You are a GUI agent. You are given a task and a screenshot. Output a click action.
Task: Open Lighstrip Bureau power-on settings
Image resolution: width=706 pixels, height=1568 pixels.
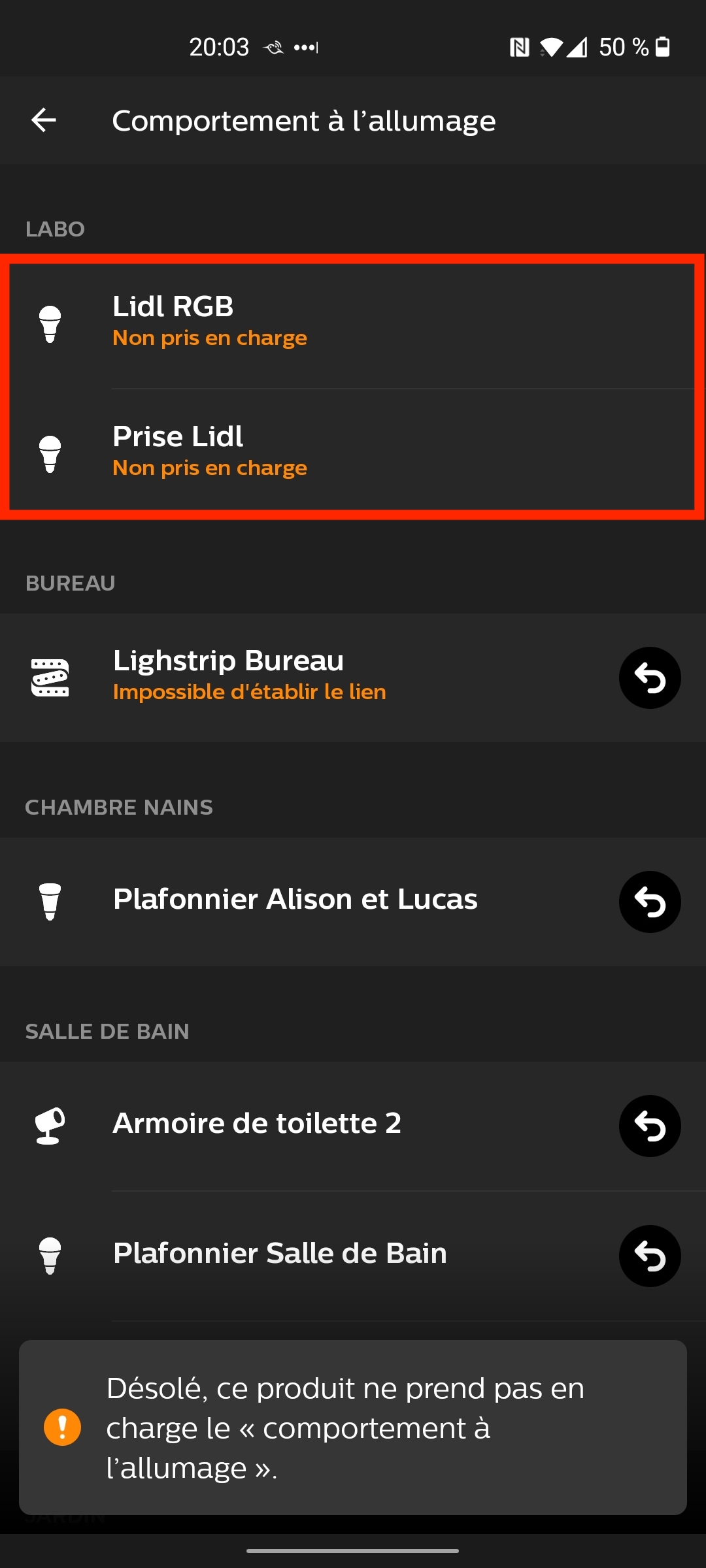click(353, 678)
